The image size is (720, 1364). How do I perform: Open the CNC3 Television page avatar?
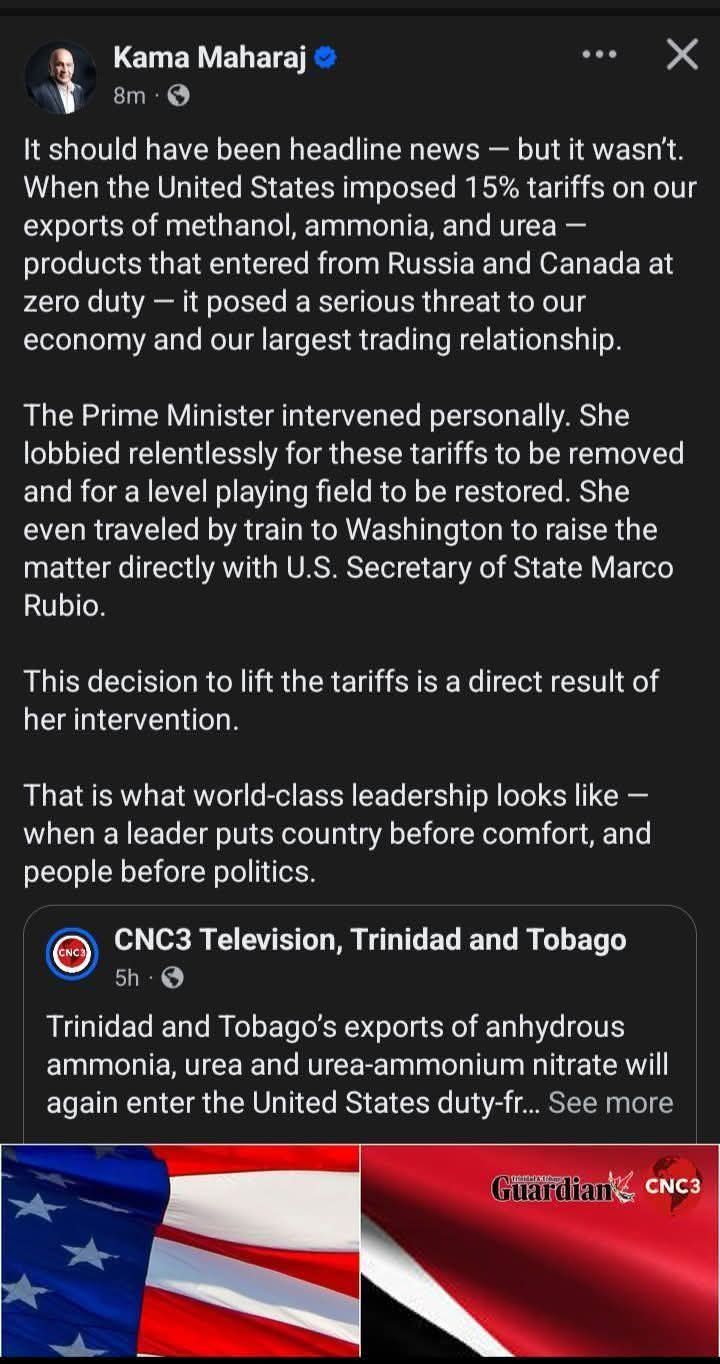(x=73, y=955)
